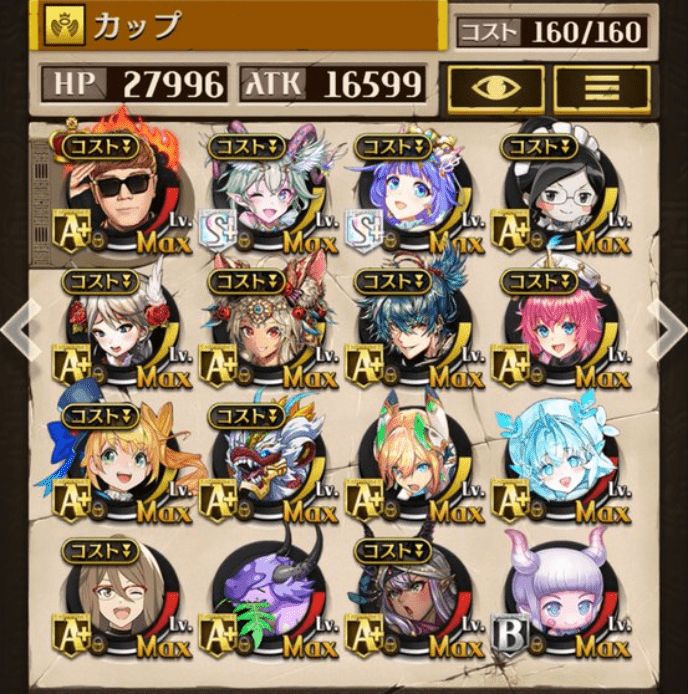Viewport: 688px width, 694px height.
Task: Open the list menu button
Action: click(x=602, y=86)
